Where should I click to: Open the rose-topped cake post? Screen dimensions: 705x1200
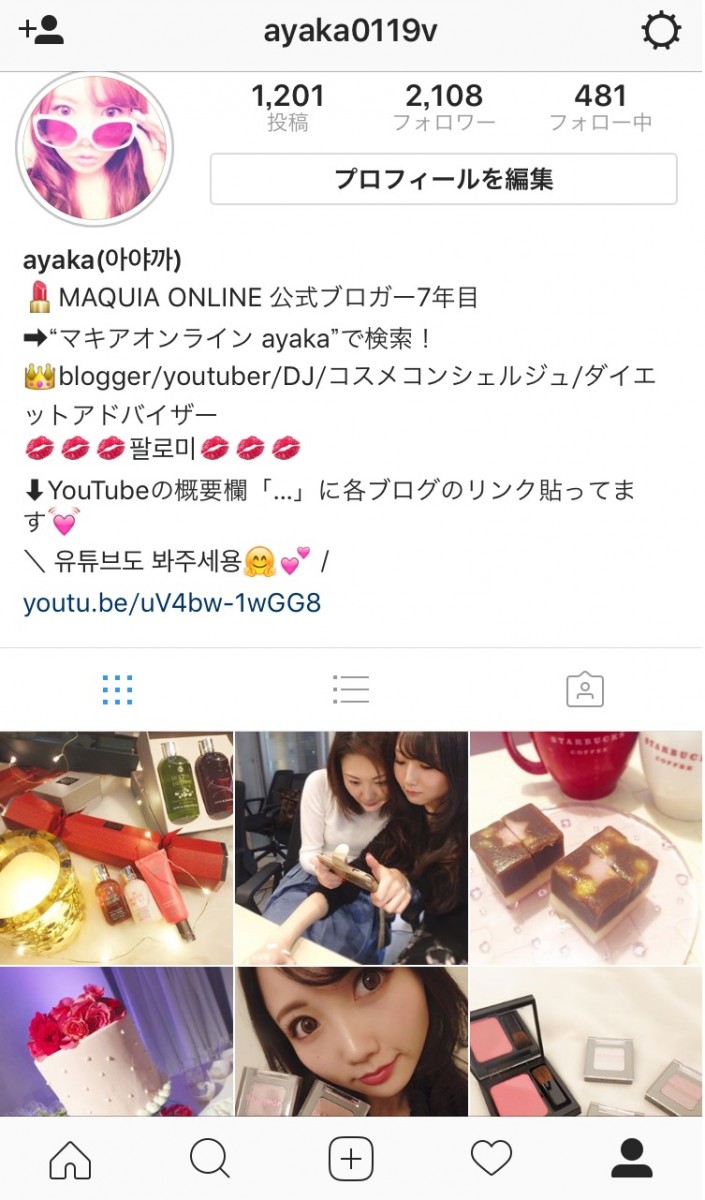[x=116, y=1041]
